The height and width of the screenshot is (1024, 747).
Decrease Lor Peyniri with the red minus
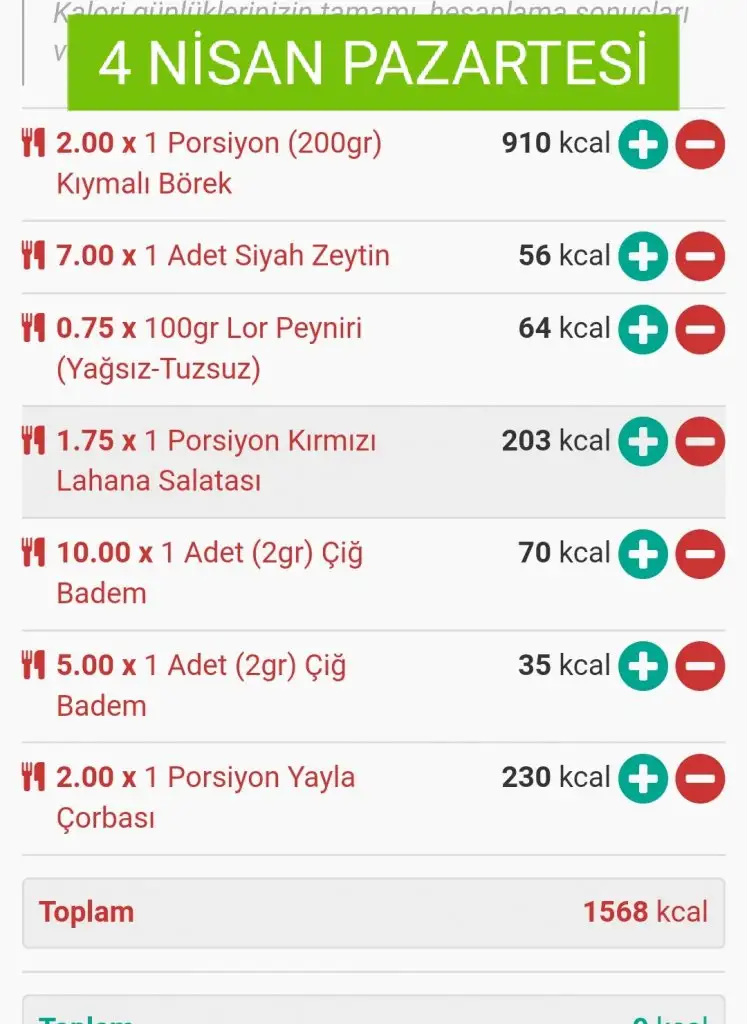[700, 329]
